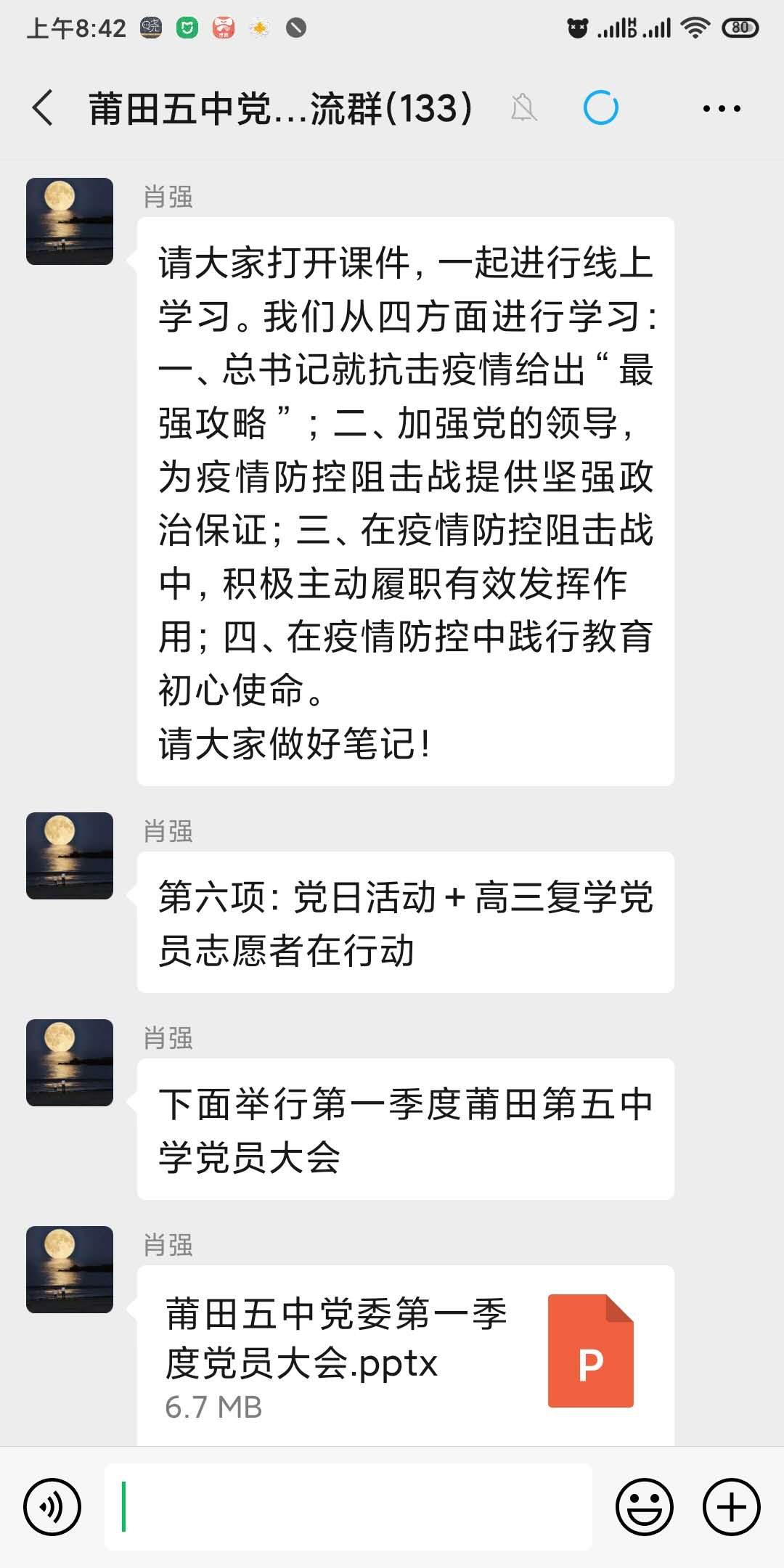Tap 肖强's avatar beside the 第六项 message
784x1568 pixels.
(70, 856)
